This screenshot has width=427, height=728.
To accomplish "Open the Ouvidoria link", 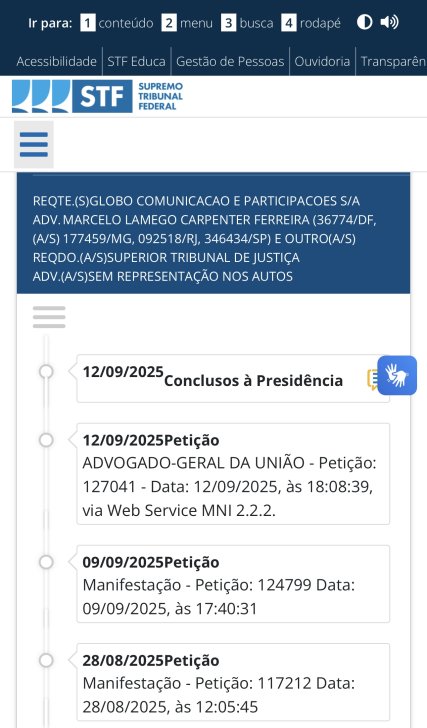I will click(322, 61).
